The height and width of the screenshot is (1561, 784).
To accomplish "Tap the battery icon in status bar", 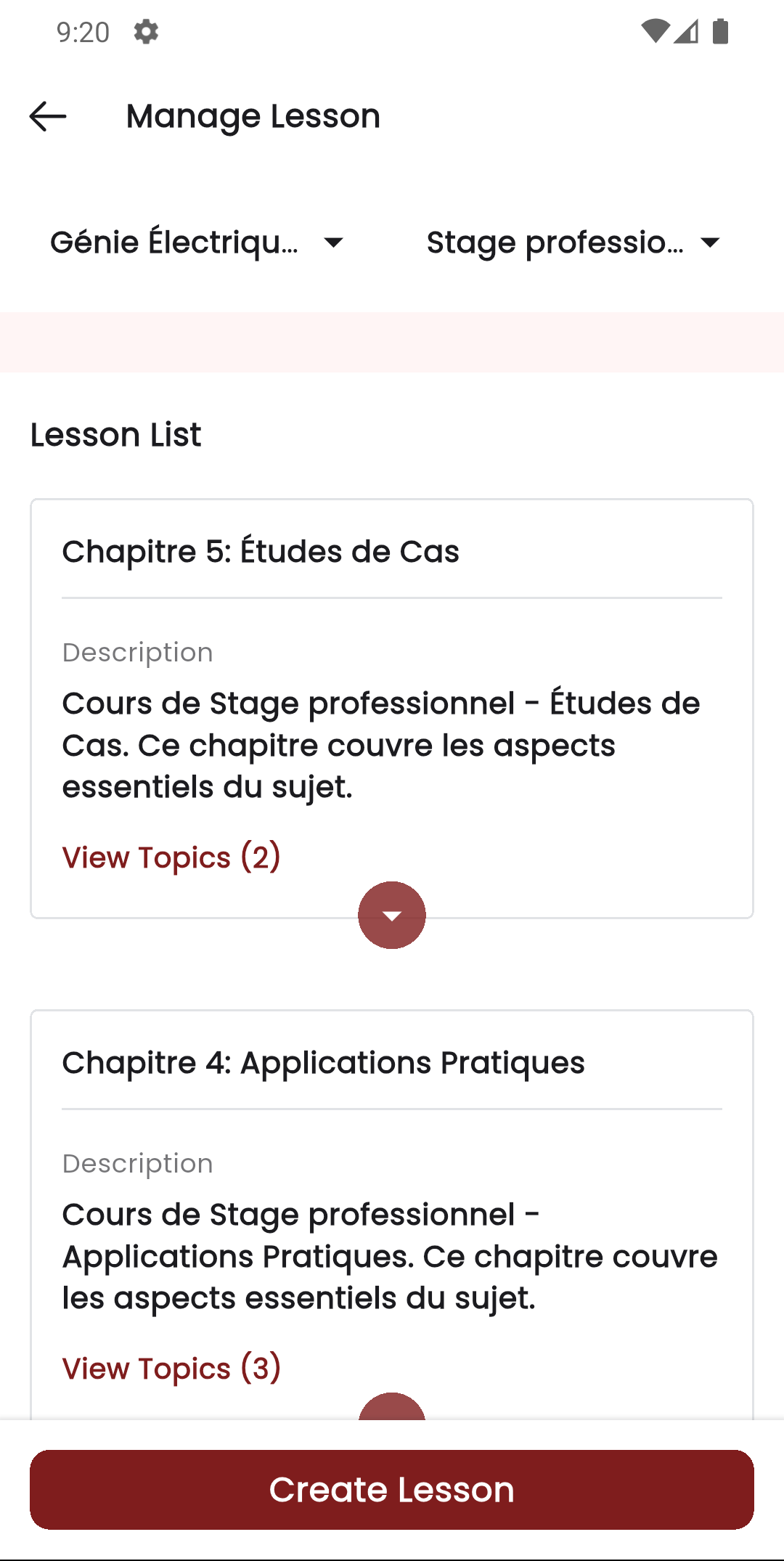I will [719, 32].
